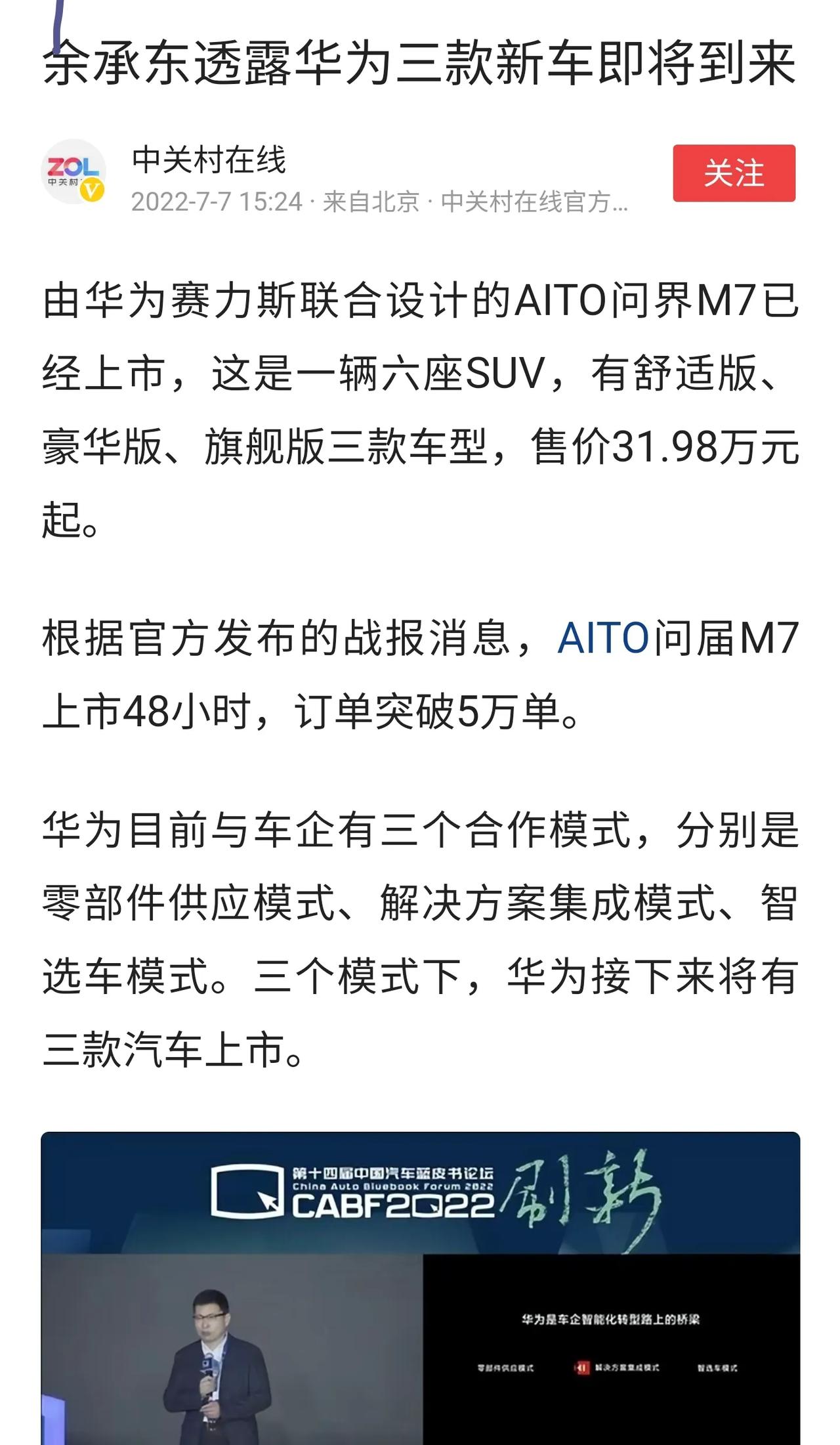Open the 中关村在线 author avatar
This screenshot has height=1445, width=840.
pyautogui.click(x=73, y=172)
